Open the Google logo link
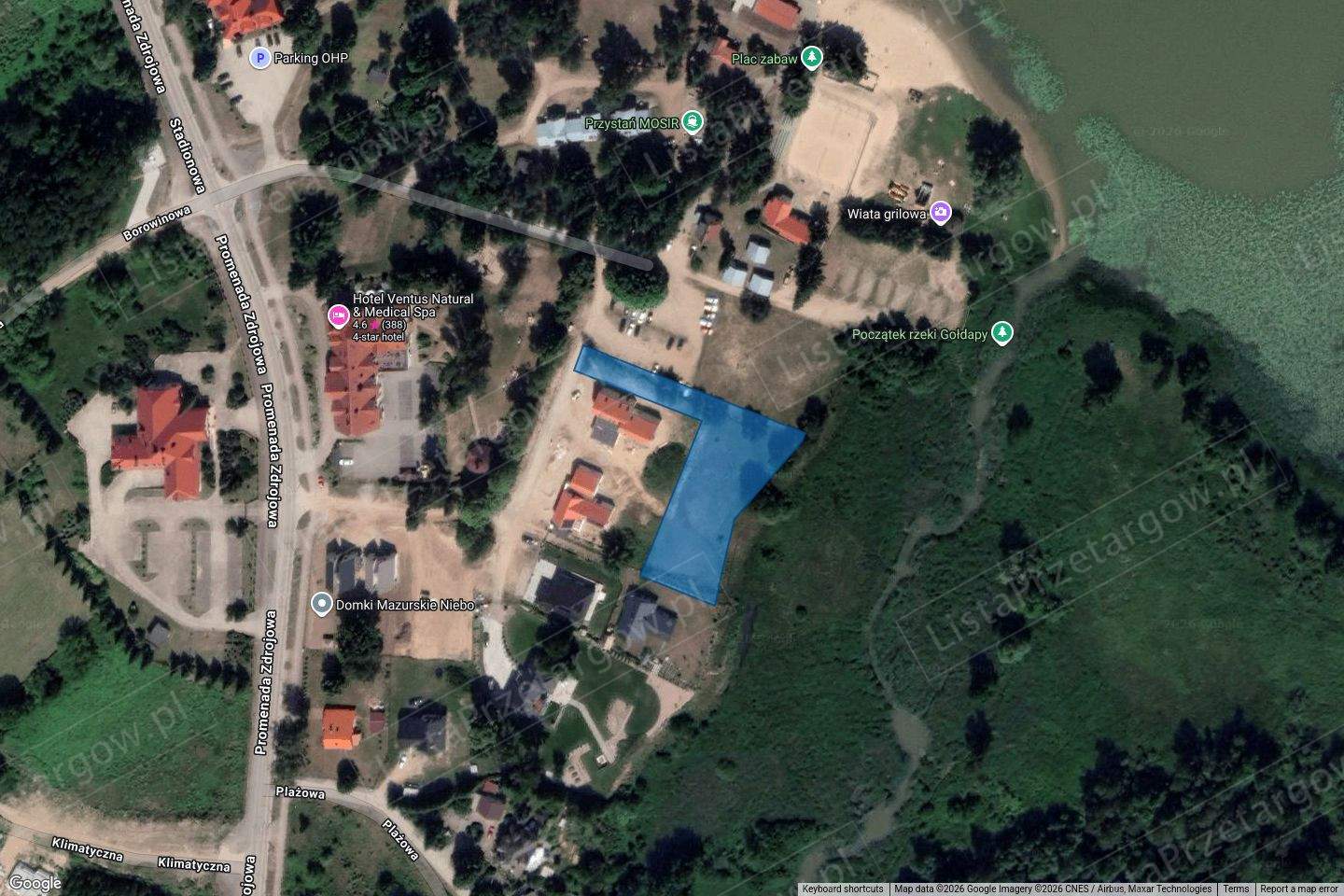This screenshot has width=1344, height=896. pyautogui.click(x=35, y=881)
